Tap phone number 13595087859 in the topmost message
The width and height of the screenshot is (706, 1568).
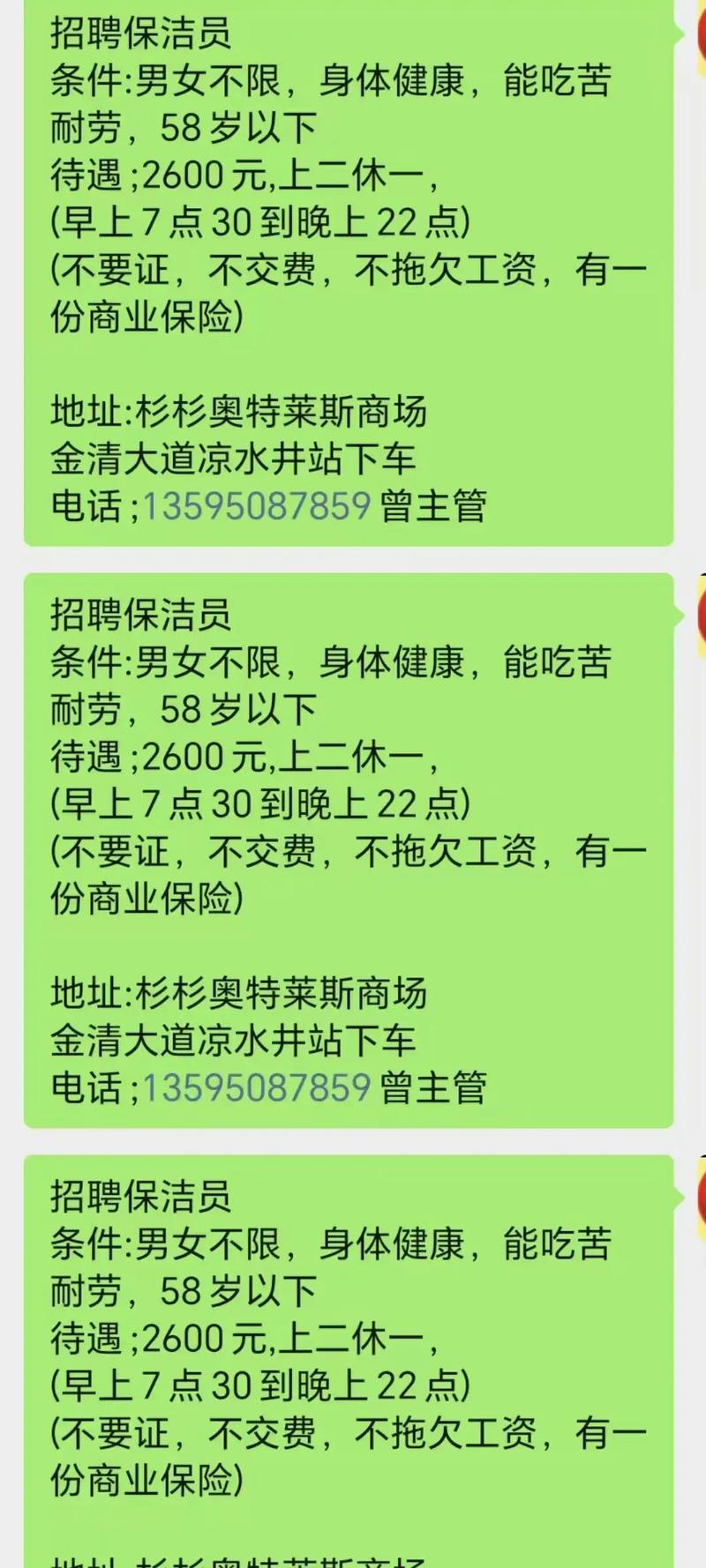click(x=256, y=506)
